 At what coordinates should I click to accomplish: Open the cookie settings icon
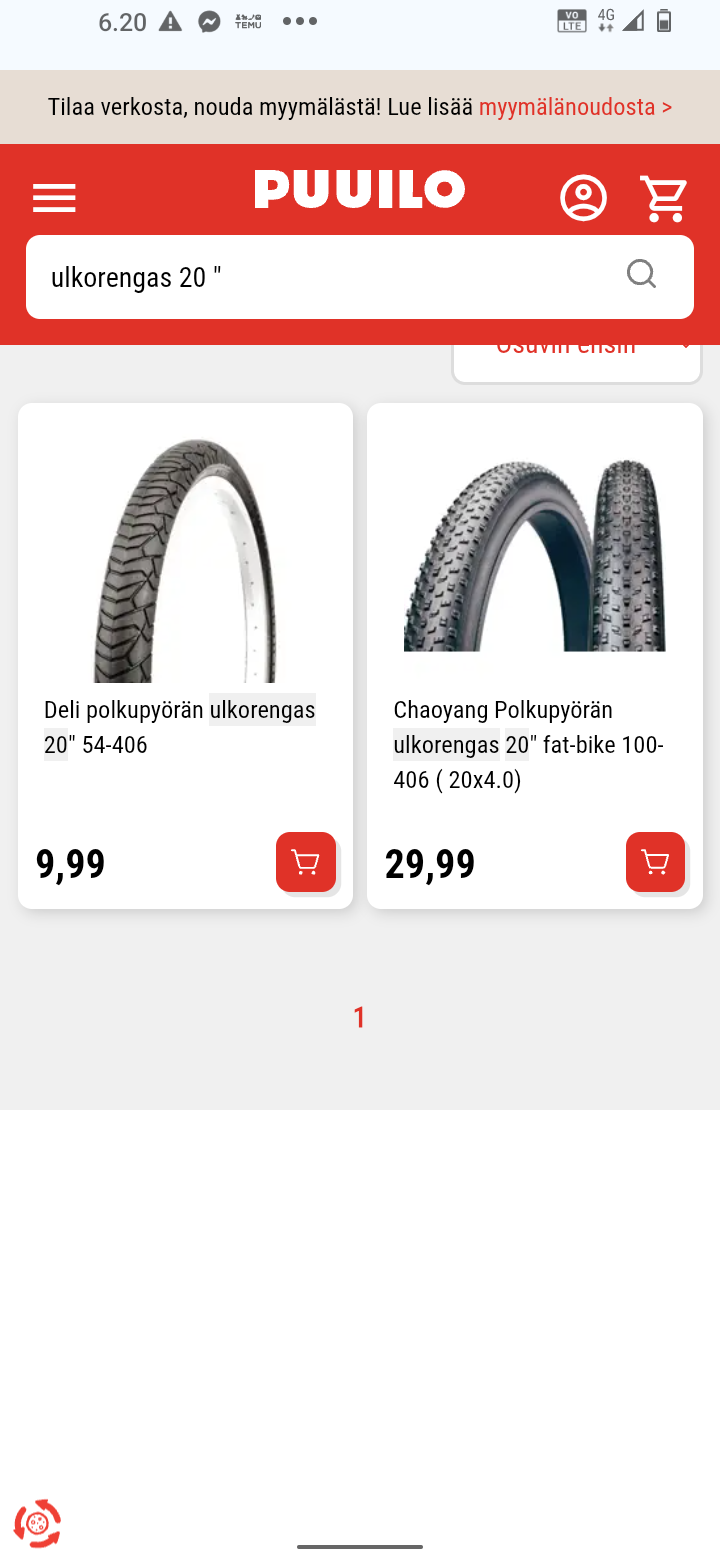pyautogui.click(x=38, y=1523)
